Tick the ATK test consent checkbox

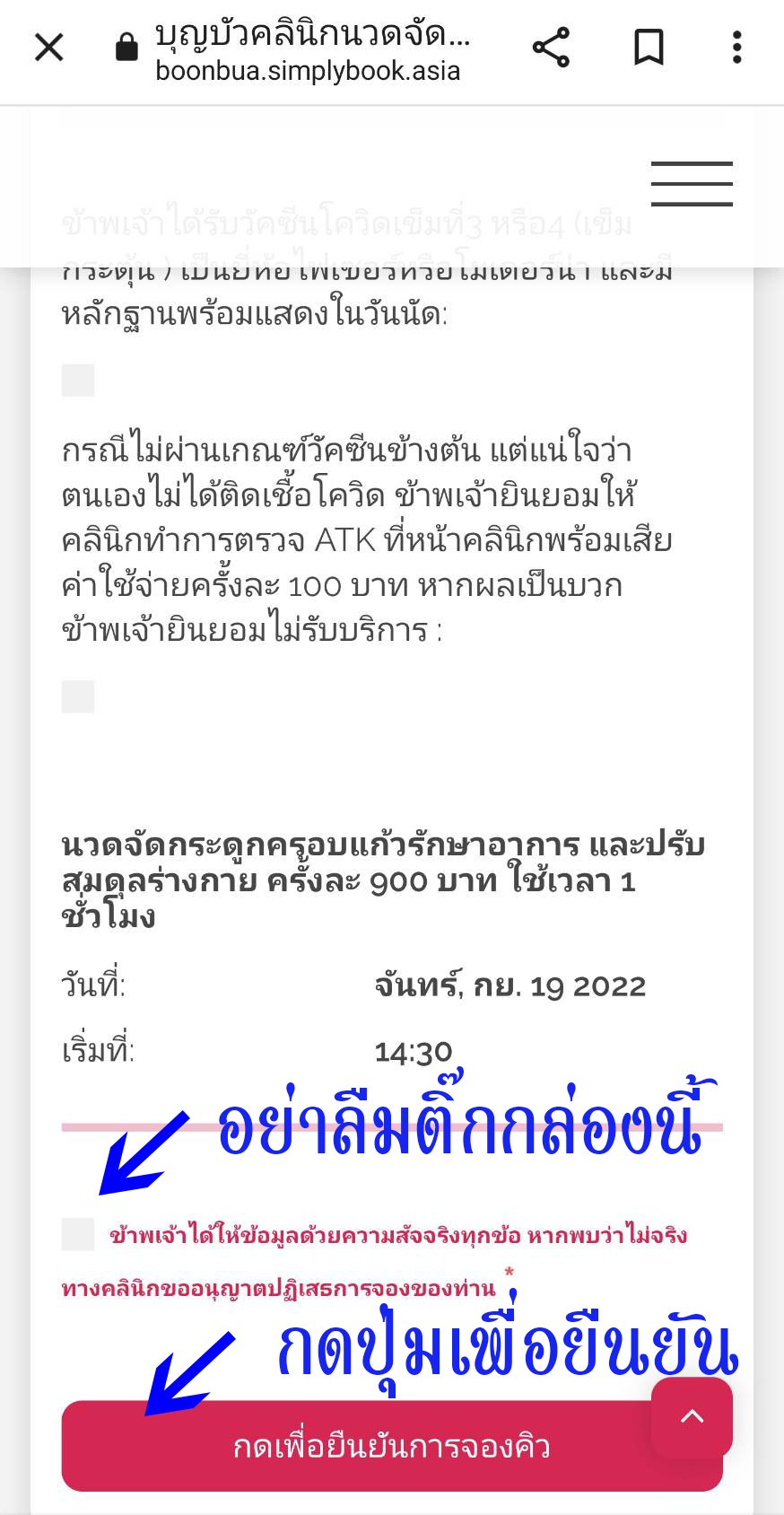pos(78,696)
